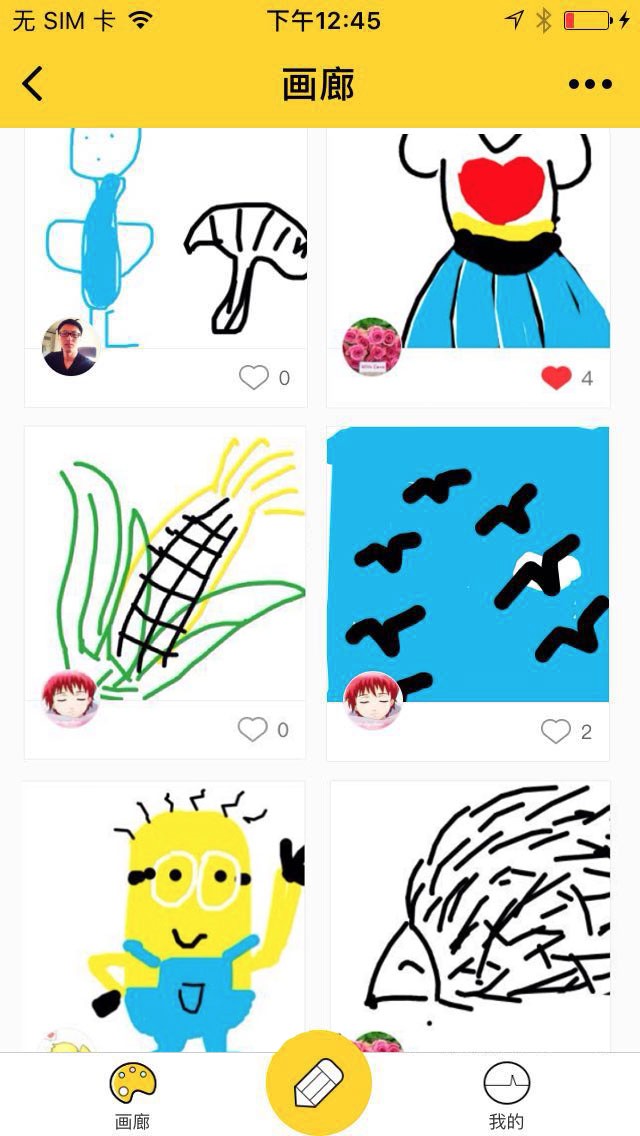Viewport: 640px width, 1136px height.
Task: Start a new drawing with the pencil button
Action: coord(319,1083)
